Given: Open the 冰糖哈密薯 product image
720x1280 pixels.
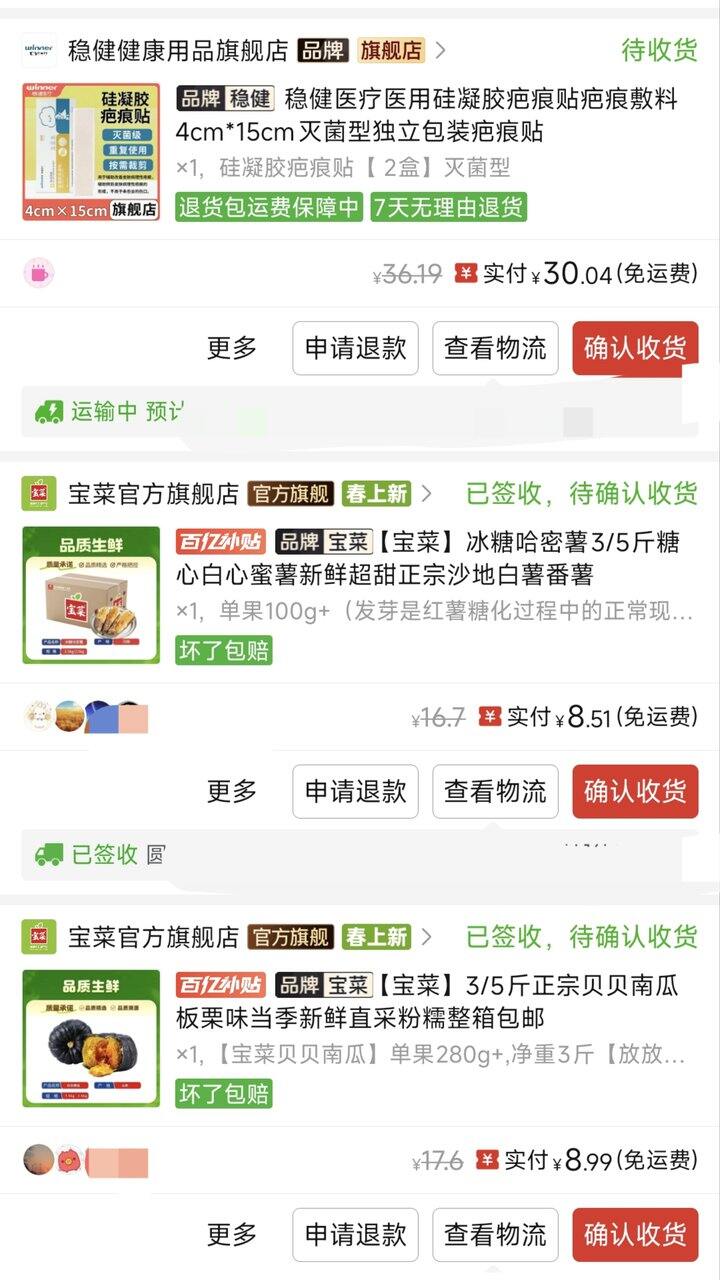Looking at the screenshot, I should [x=91, y=595].
